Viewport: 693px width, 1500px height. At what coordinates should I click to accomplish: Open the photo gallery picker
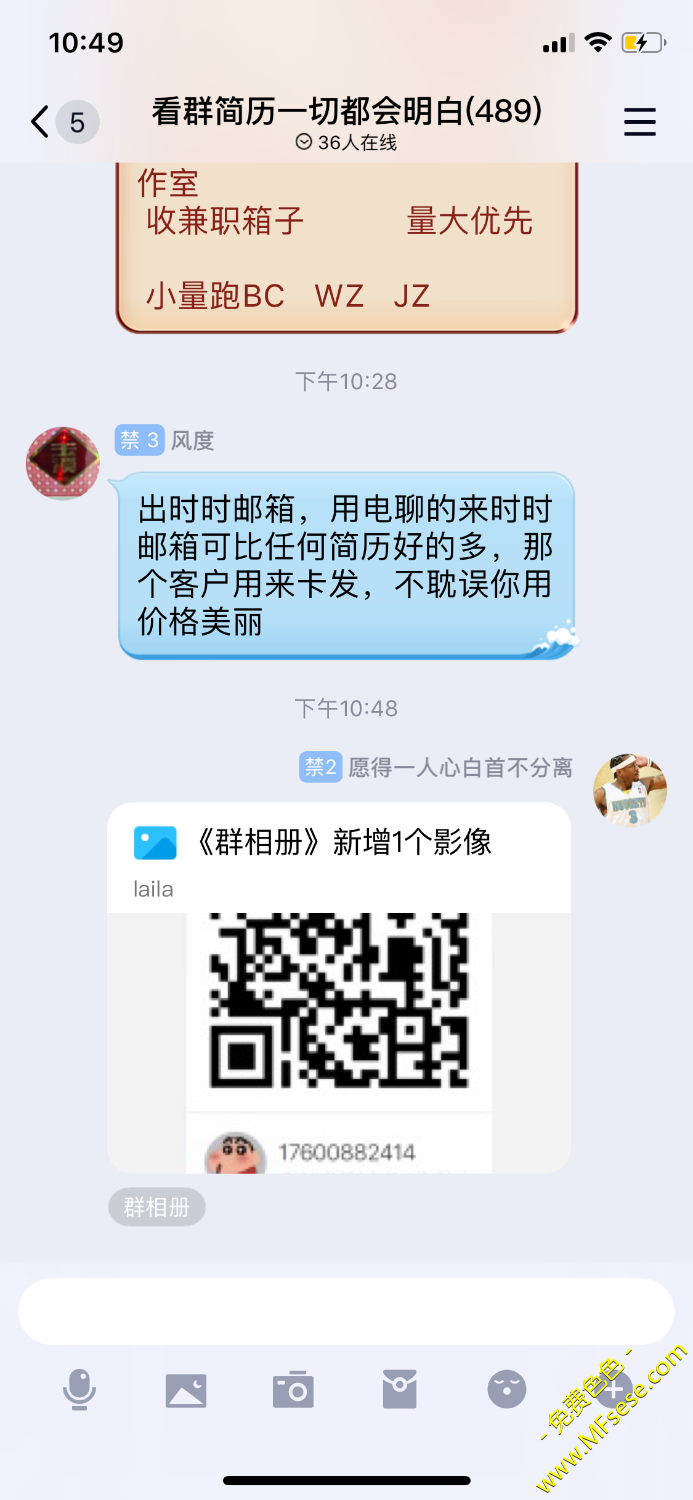[x=186, y=1390]
